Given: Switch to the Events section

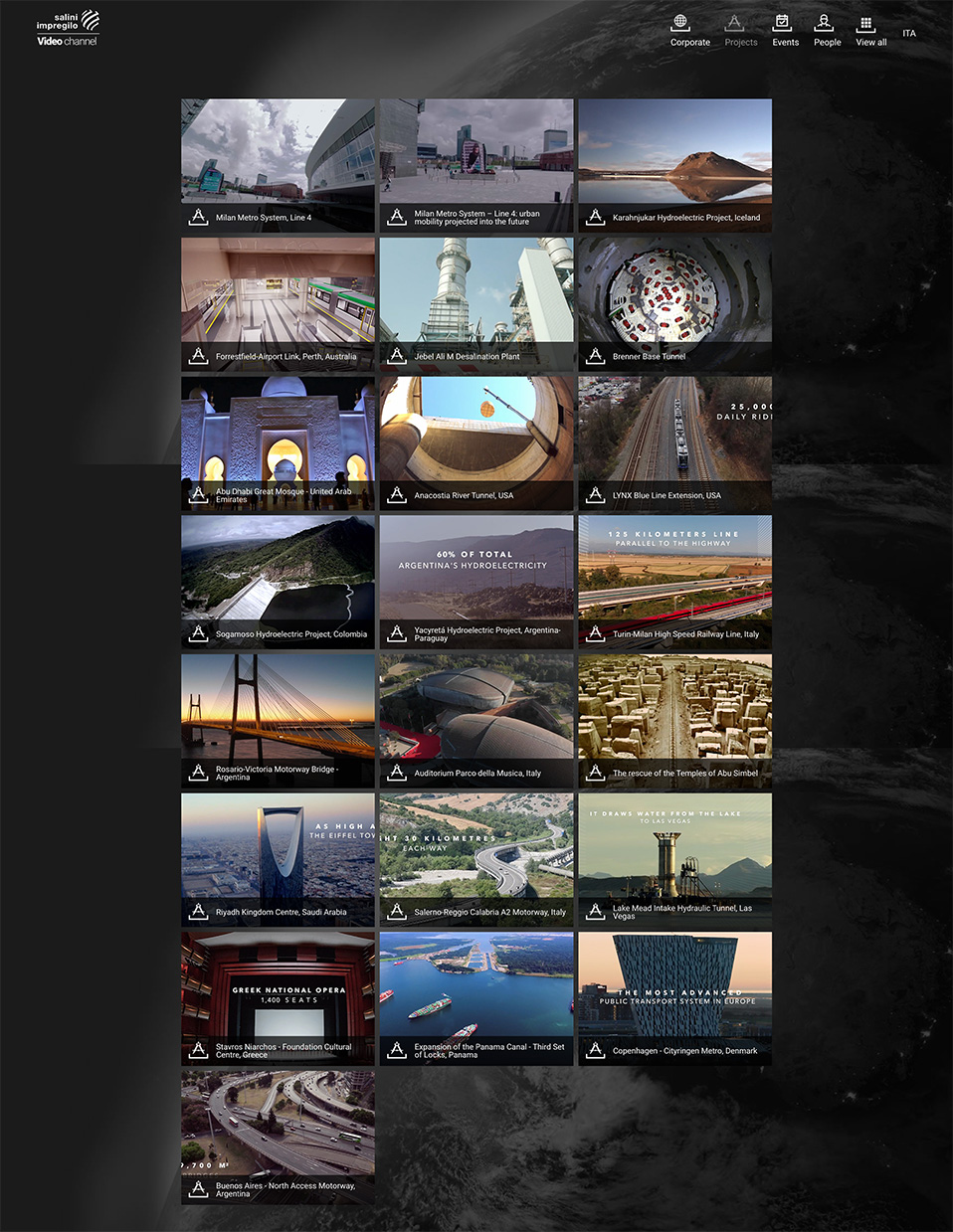Looking at the screenshot, I should click(785, 30).
